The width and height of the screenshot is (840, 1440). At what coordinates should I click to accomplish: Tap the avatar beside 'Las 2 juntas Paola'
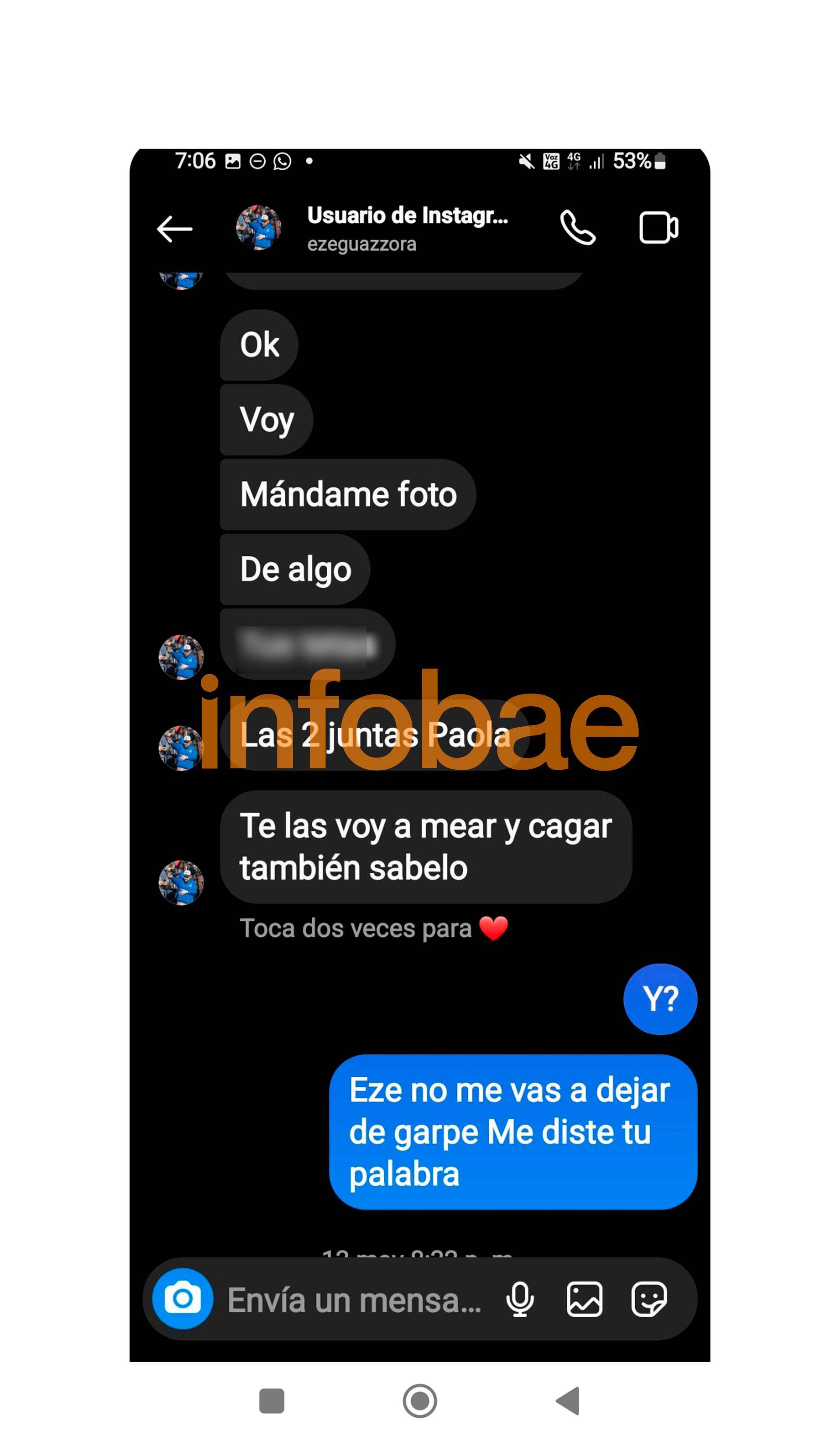pos(181,748)
